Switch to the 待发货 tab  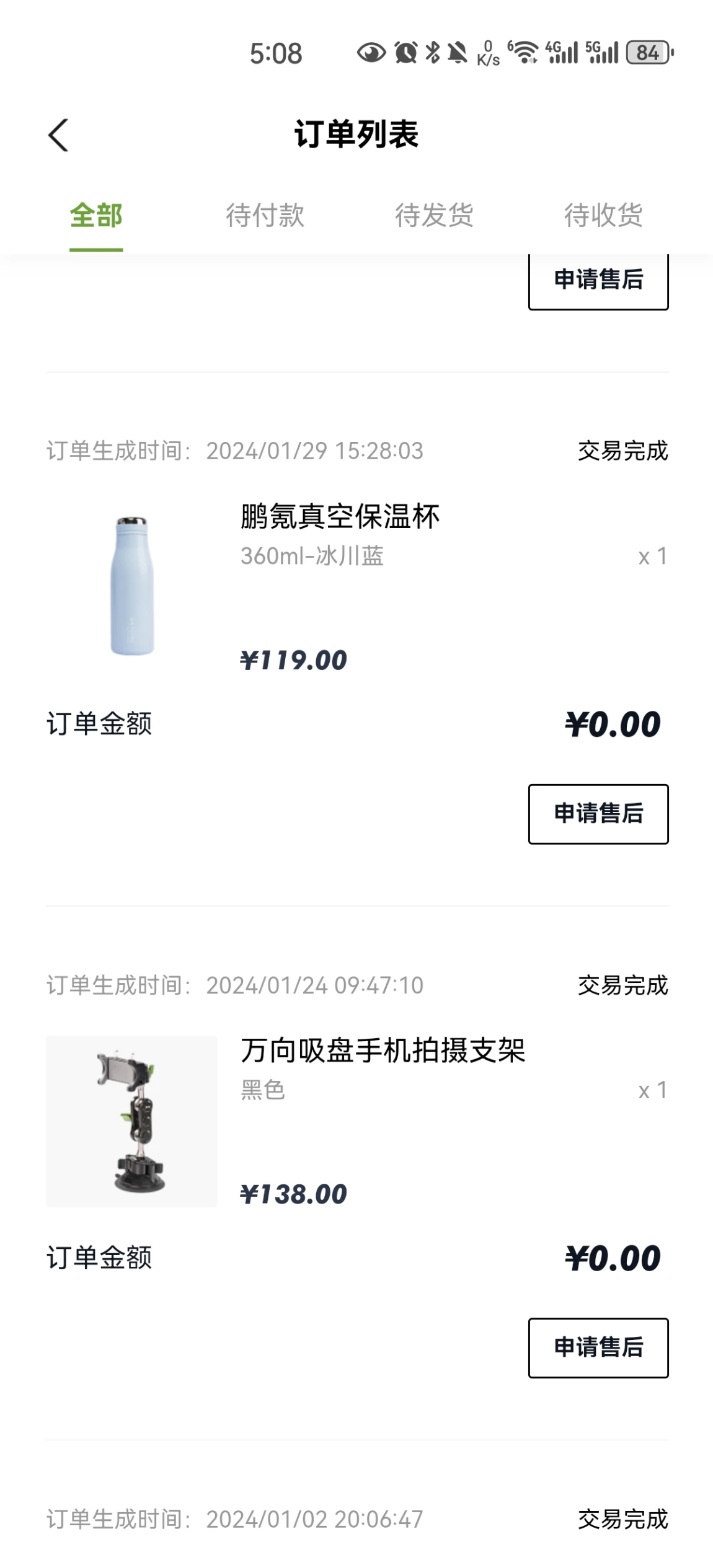[434, 216]
